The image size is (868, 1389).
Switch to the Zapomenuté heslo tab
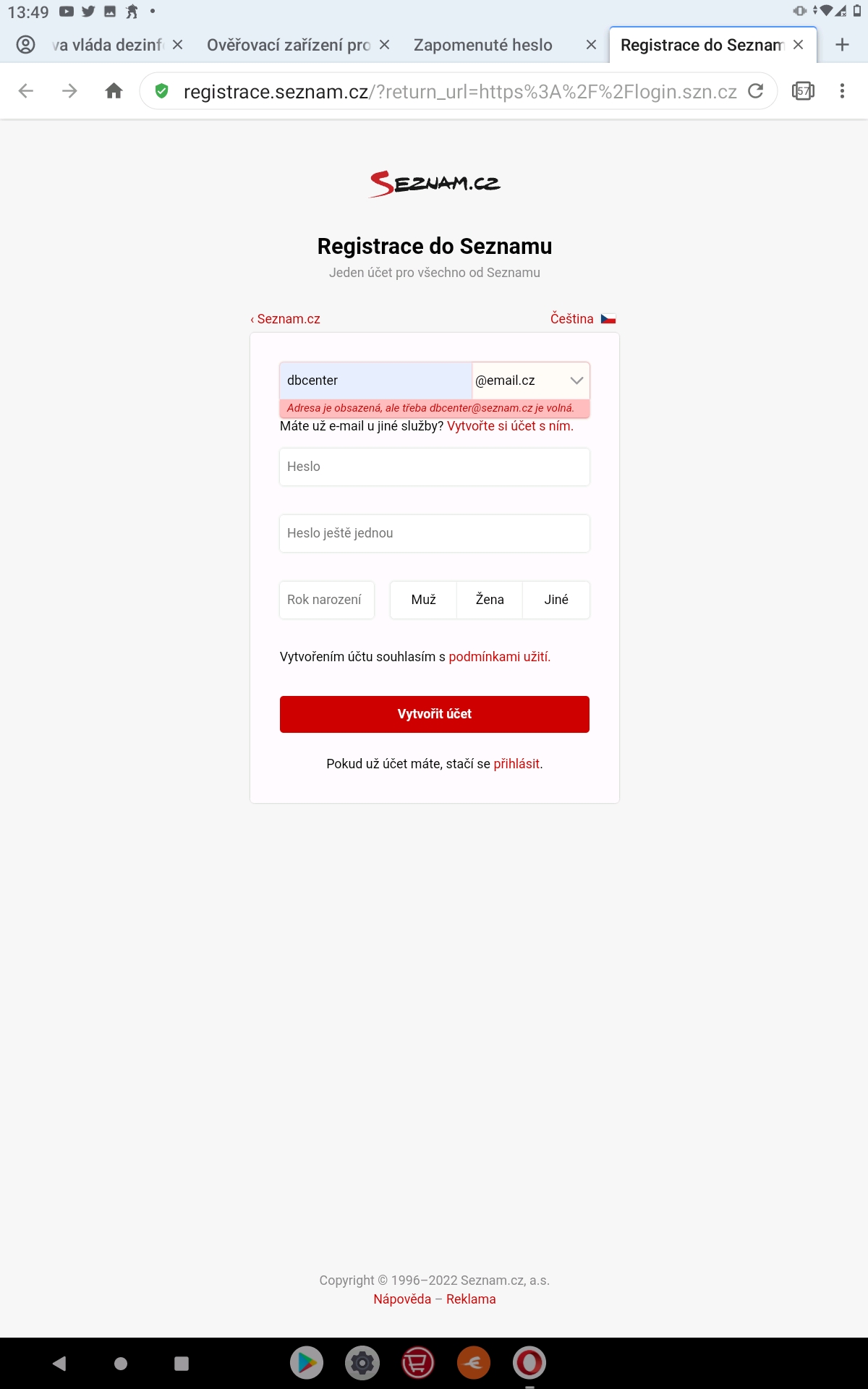[x=483, y=45]
